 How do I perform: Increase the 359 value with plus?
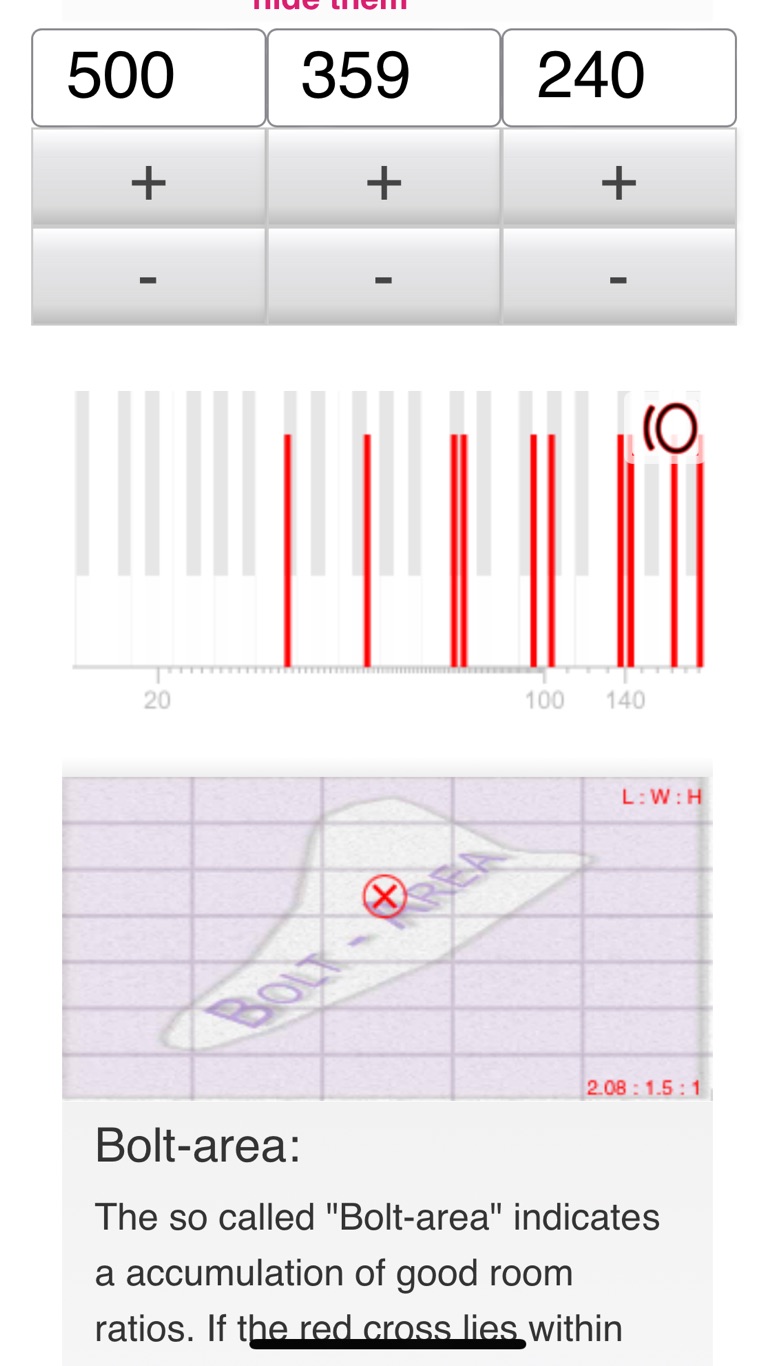tap(383, 179)
